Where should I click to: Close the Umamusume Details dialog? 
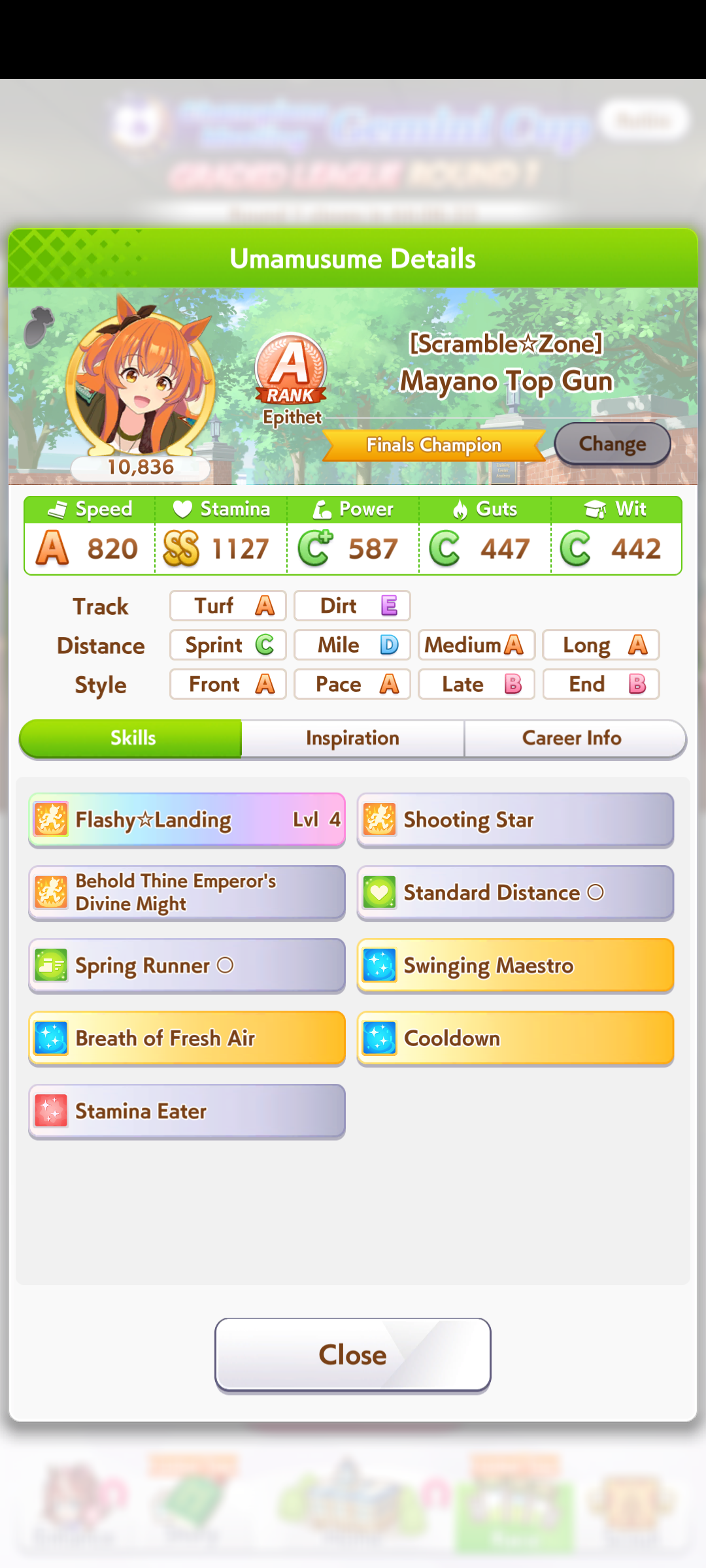pos(352,1354)
